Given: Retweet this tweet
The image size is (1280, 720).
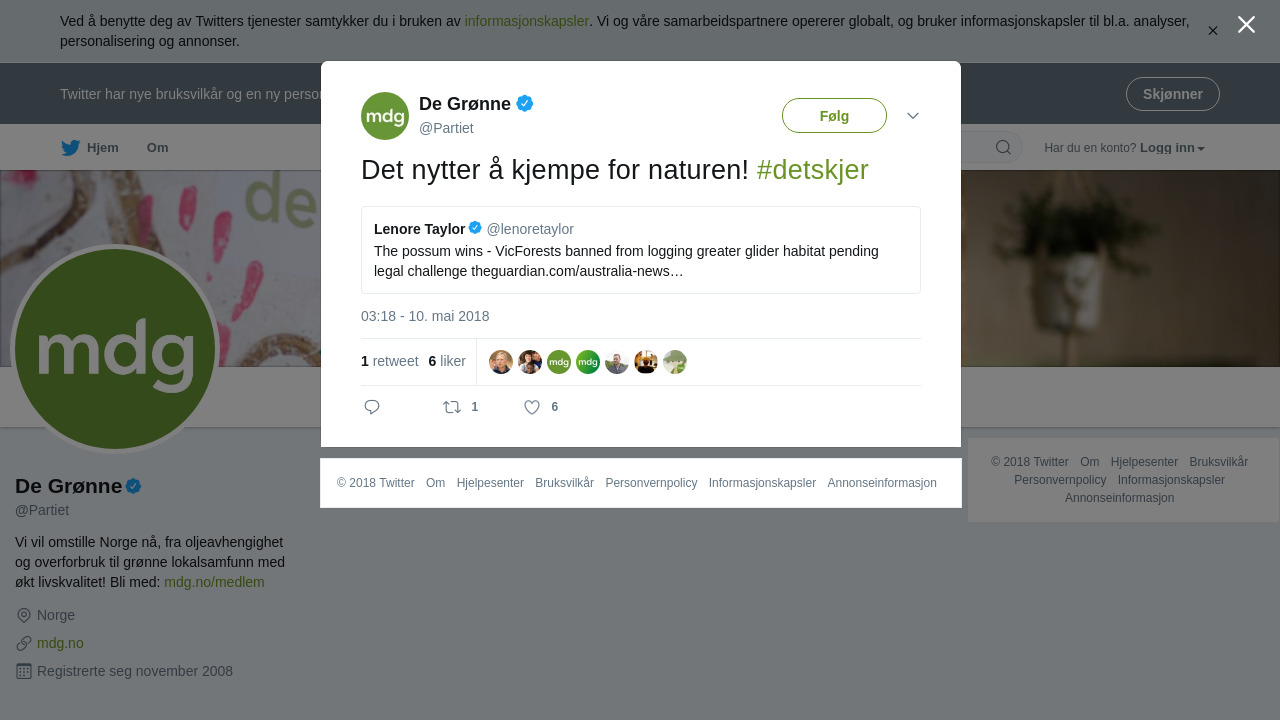Looking at the screenshot, I should click(452, 407).
